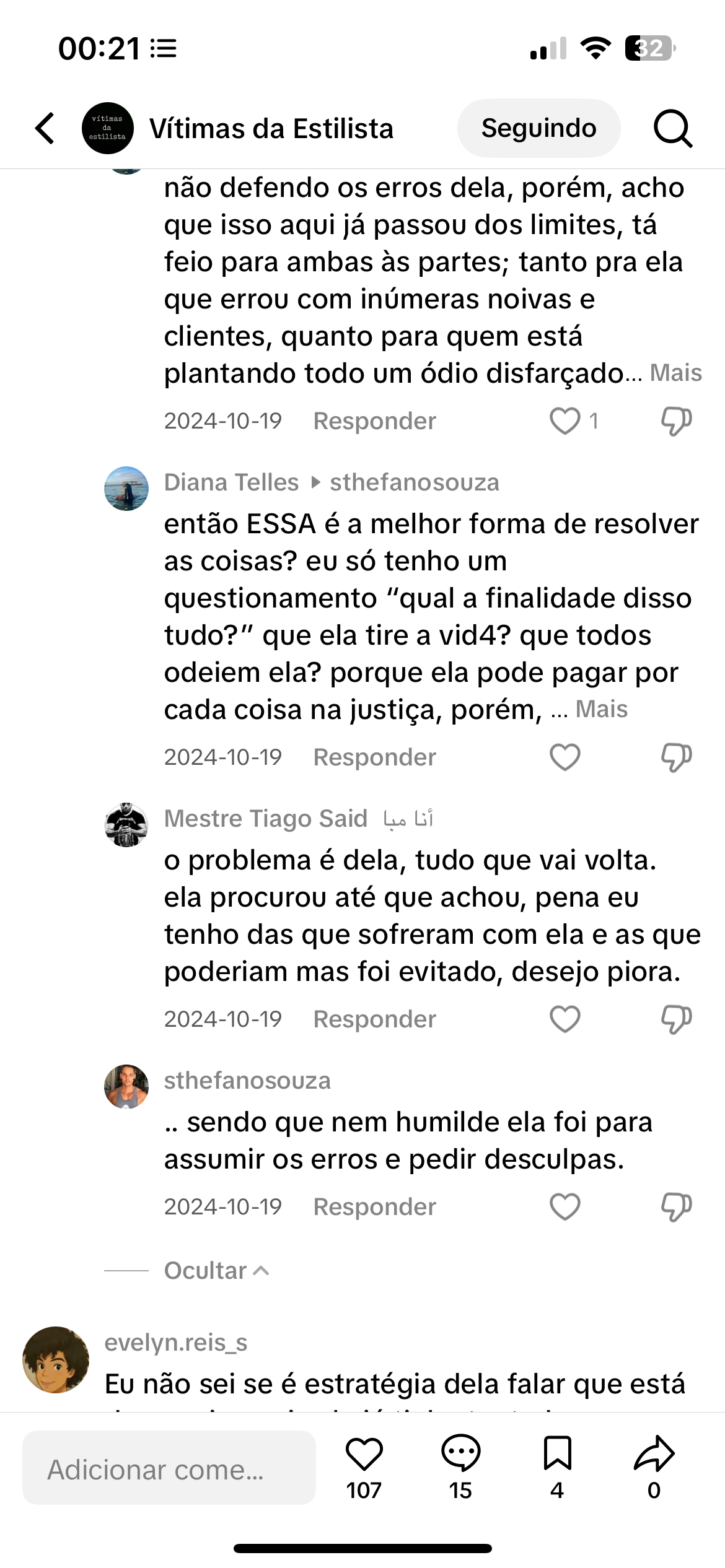This screenshot has height=1568, width=725.
Task: Open the search magnifier icon
Action: click(x=673, y=128)
